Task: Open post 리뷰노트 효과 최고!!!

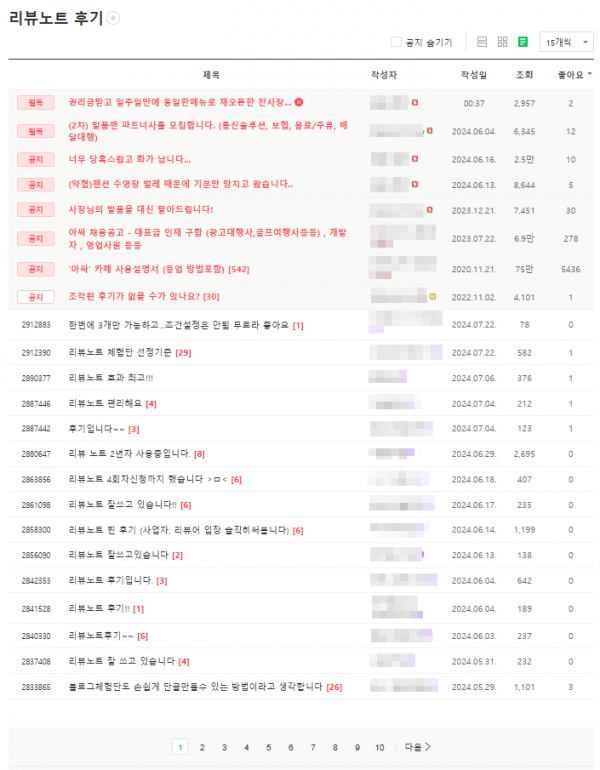Action: pyautogui.click(x=111, y=378)
